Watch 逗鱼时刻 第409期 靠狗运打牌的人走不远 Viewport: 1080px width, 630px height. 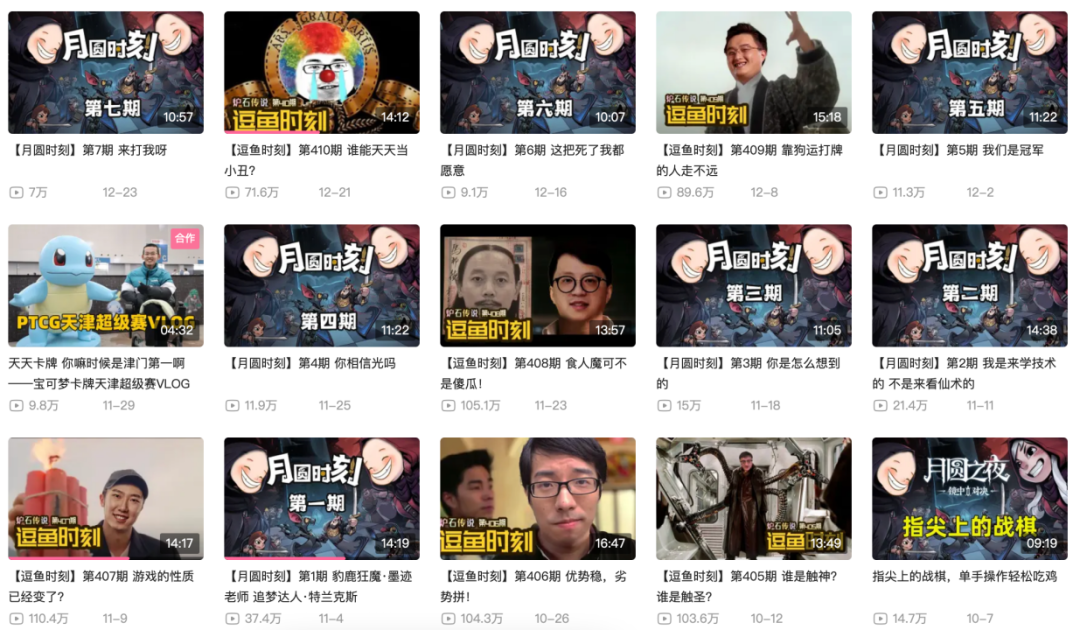(x=753, y=72)
